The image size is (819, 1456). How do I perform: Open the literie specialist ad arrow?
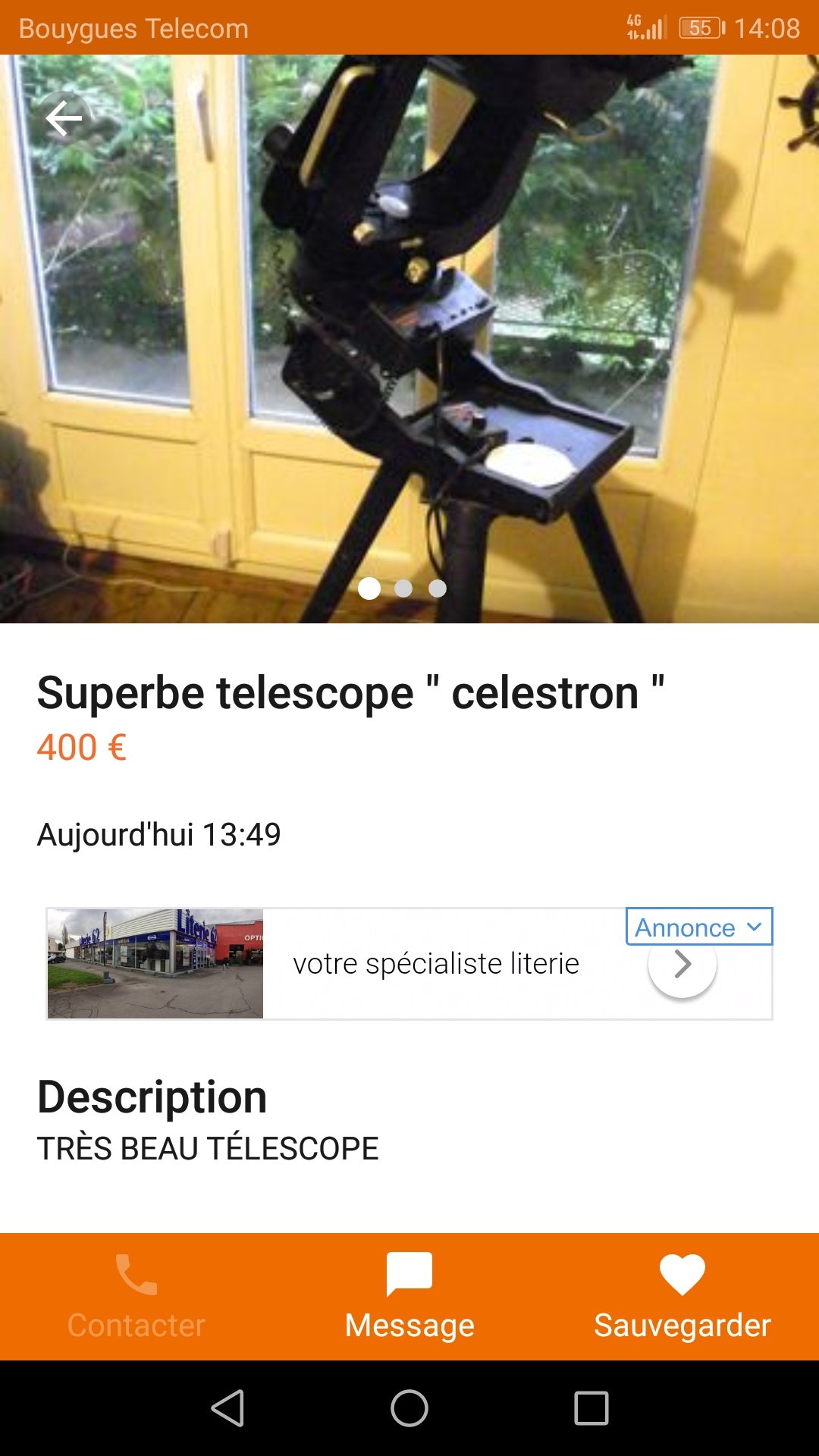[x=682, y=965]
